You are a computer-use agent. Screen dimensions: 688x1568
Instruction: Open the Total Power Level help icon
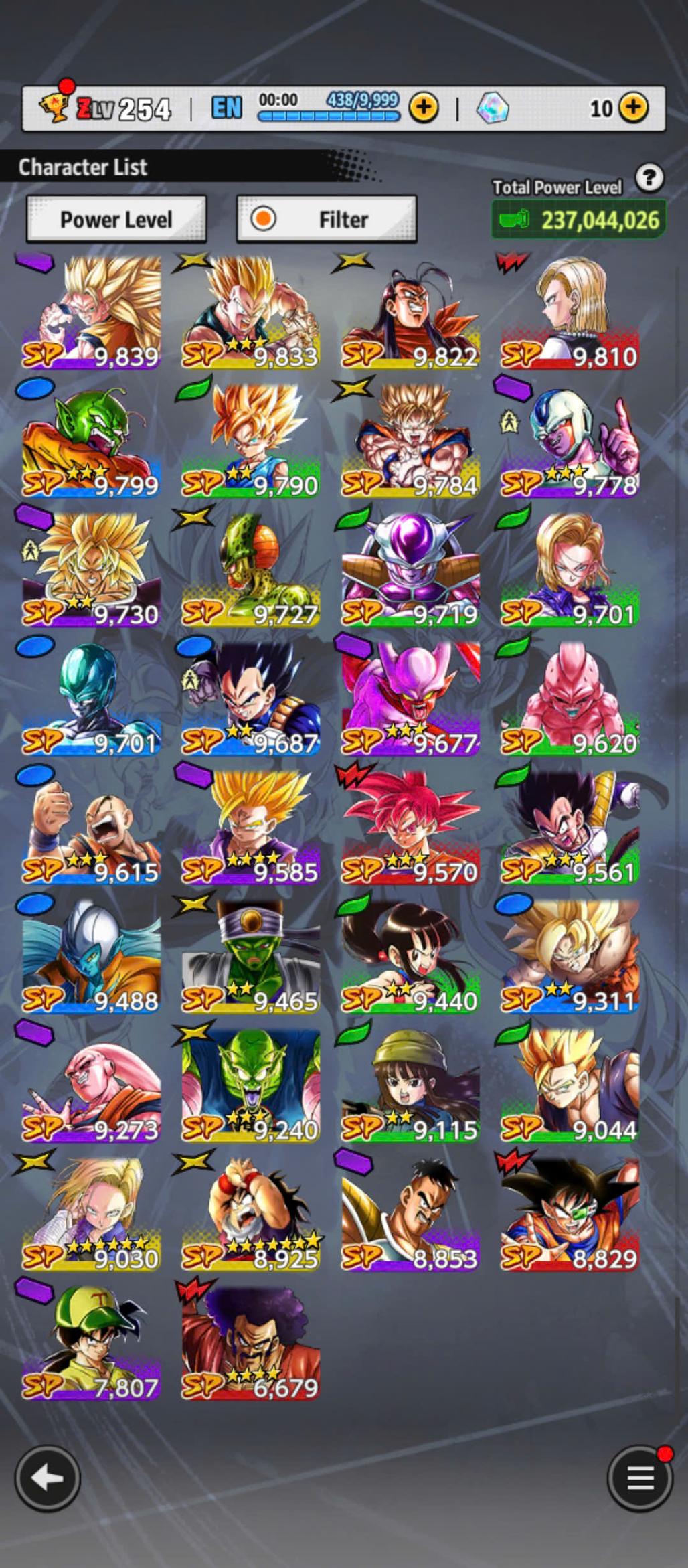pos(649,178)
